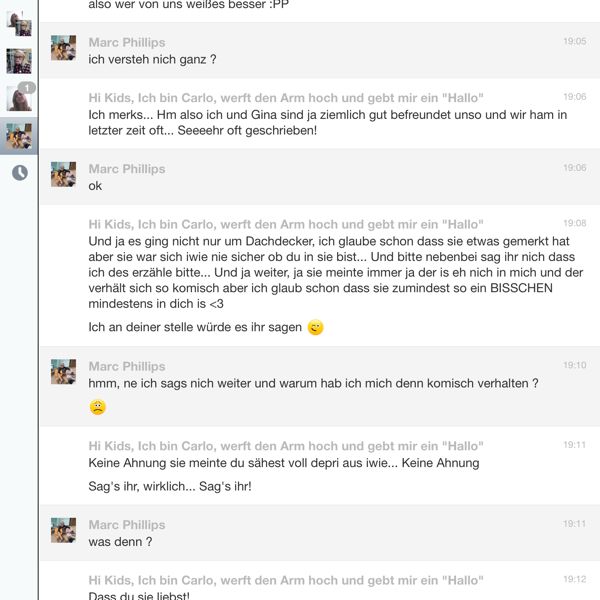
Task: Open the conversation with the blonde person's avatar
Action: coord(19,61)
